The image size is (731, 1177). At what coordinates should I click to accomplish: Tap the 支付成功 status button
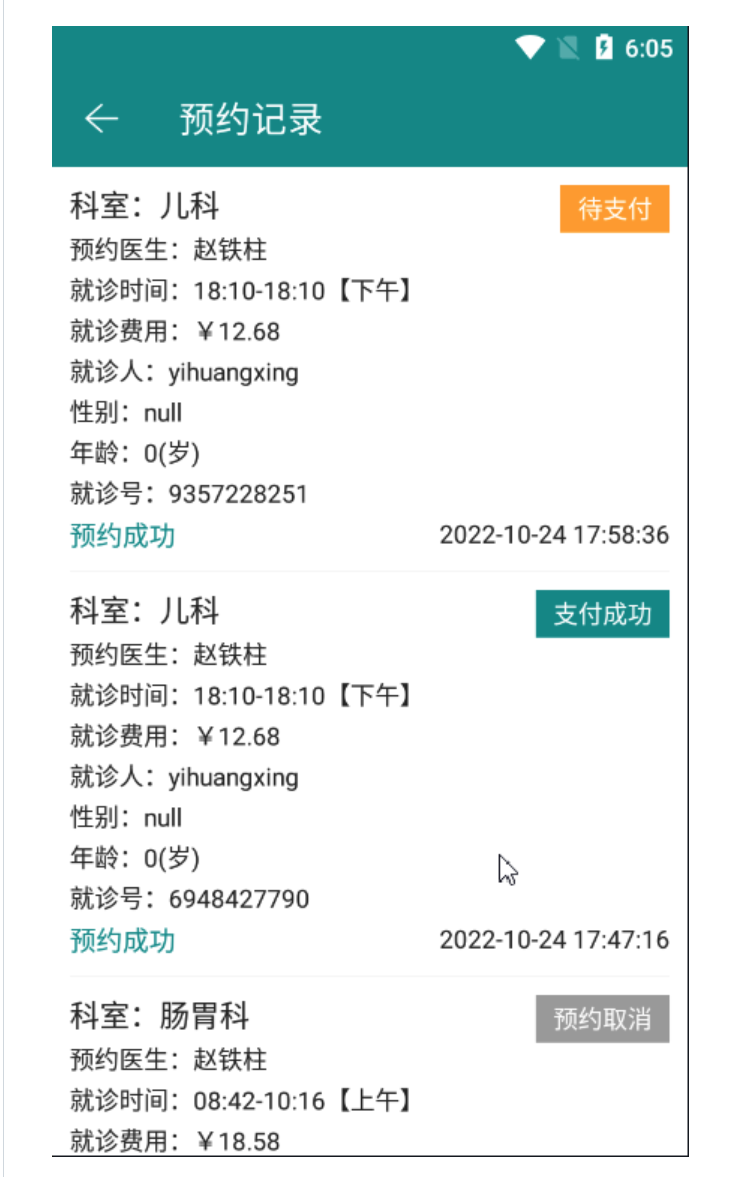tap(602, 614)
